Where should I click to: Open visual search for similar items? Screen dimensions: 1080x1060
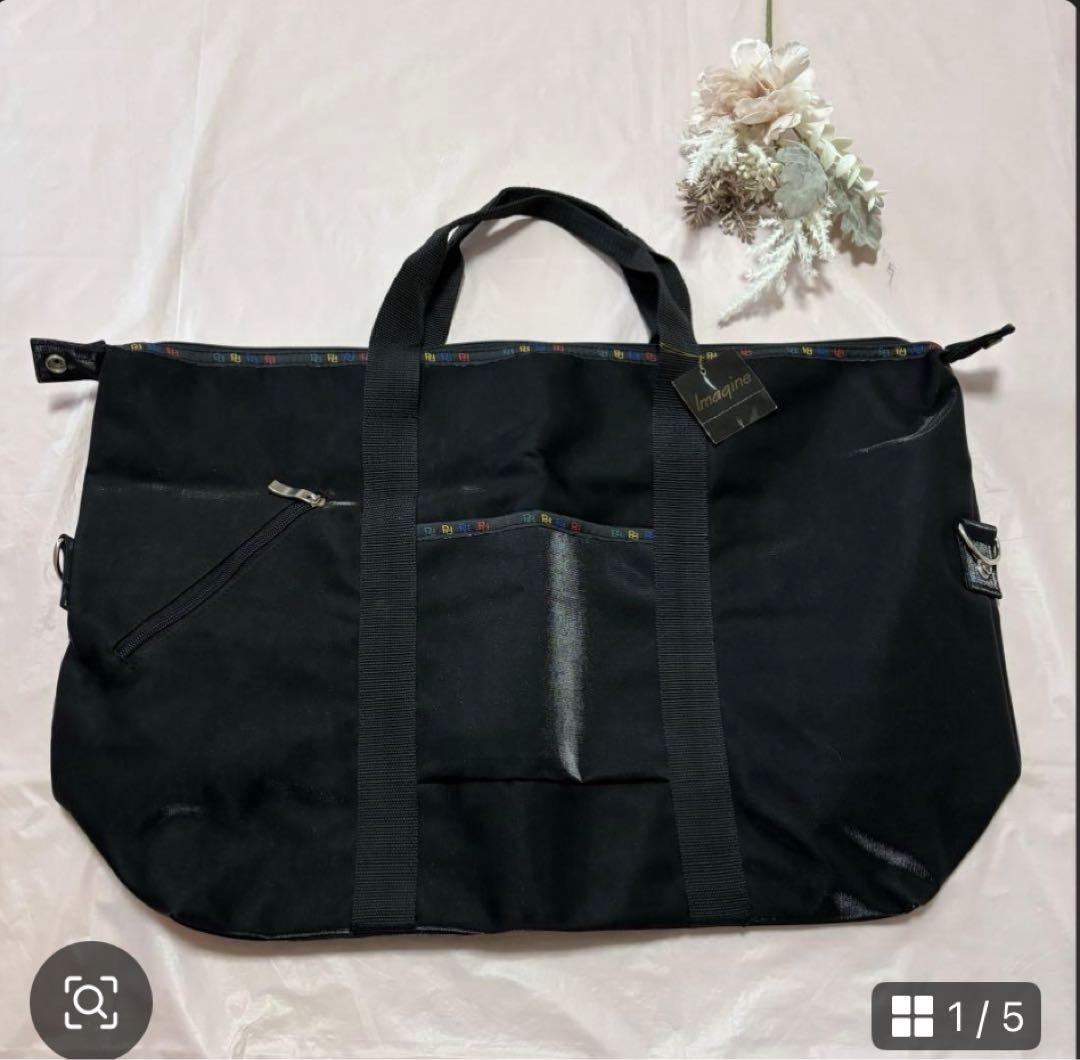(x=91, y=1000)
